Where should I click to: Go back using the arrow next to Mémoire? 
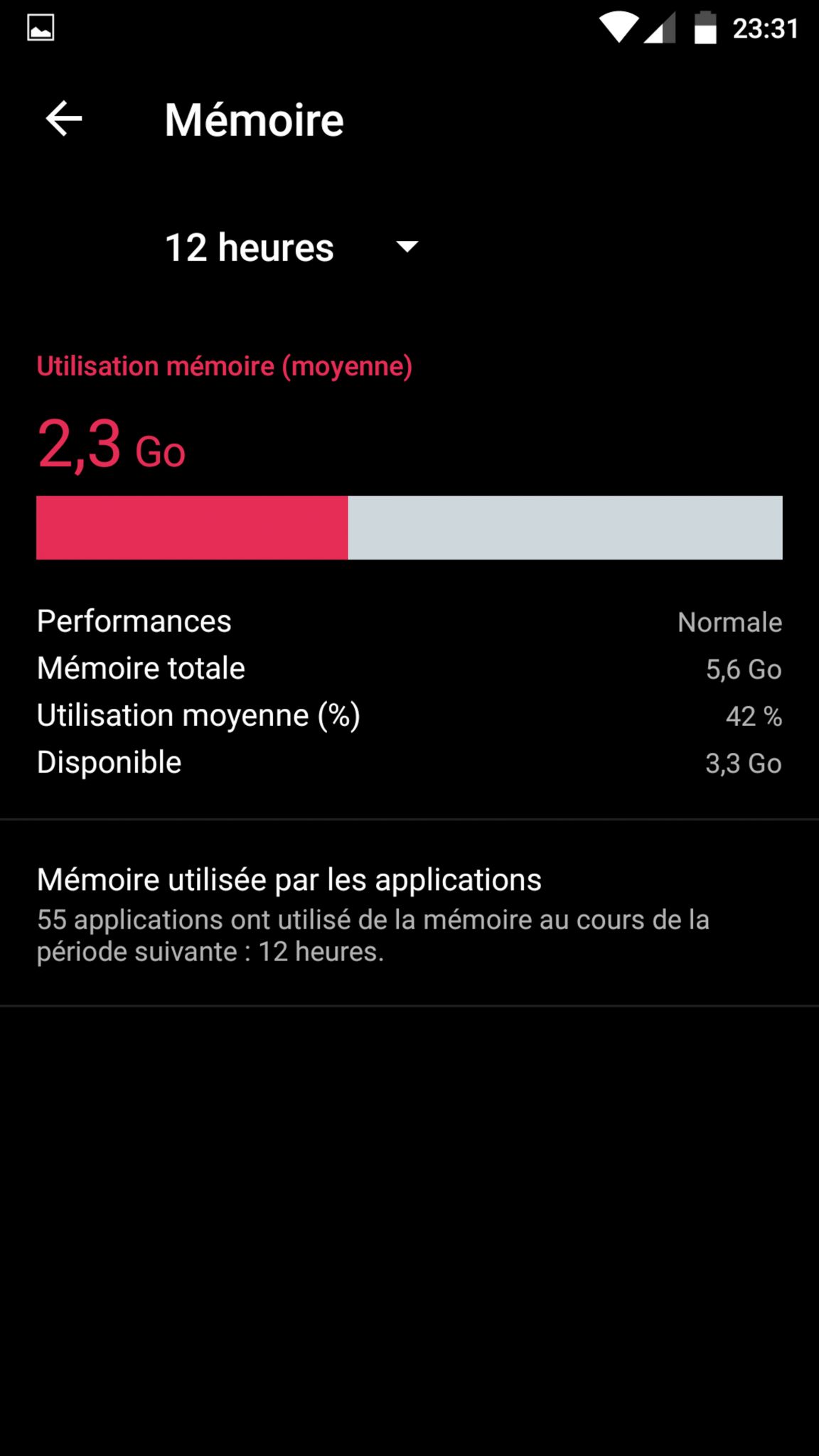pos(64,119)
